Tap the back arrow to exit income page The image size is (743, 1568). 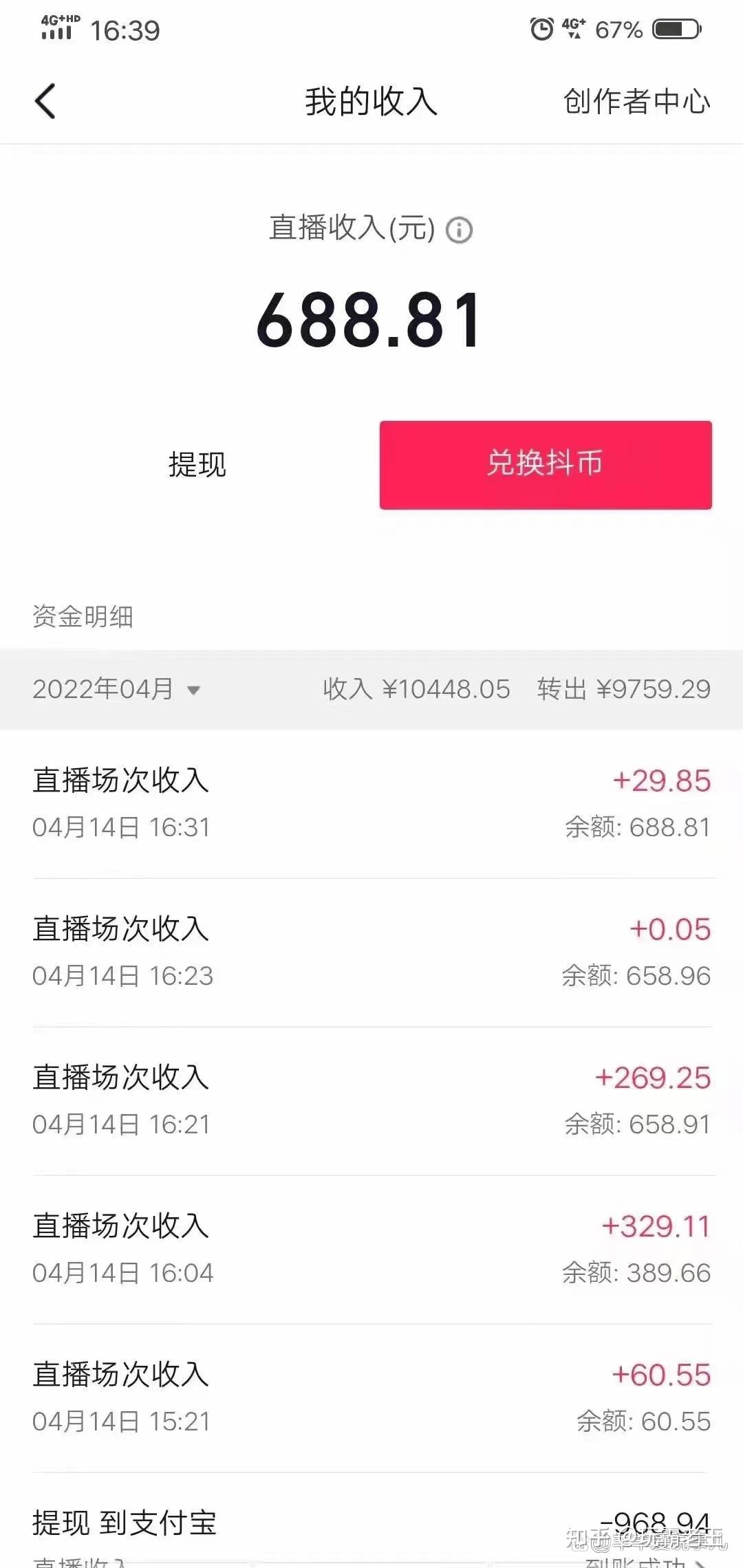pos(45,100)
